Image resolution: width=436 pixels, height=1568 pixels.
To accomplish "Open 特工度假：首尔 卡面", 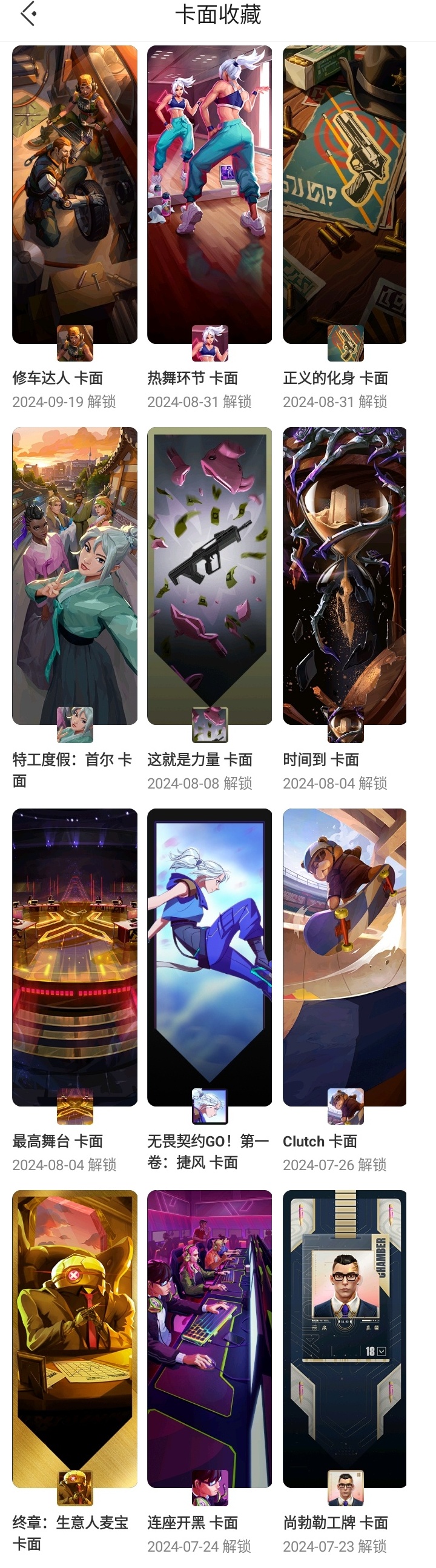I will [x=75, y=576].
